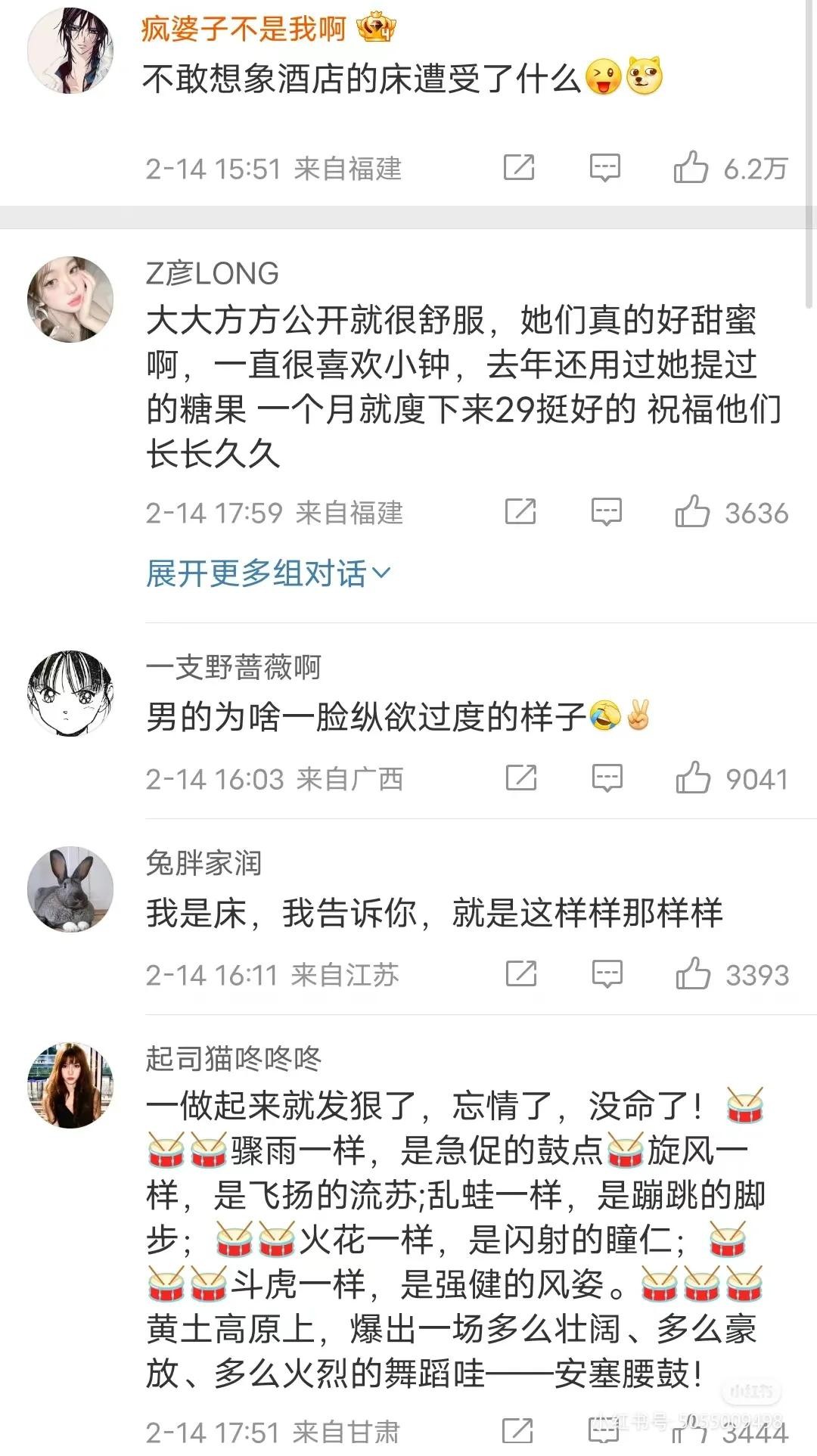Repost 兔胖家润's comment
The height and width of the screenshot is (1456, 817).
click(521, 974)
